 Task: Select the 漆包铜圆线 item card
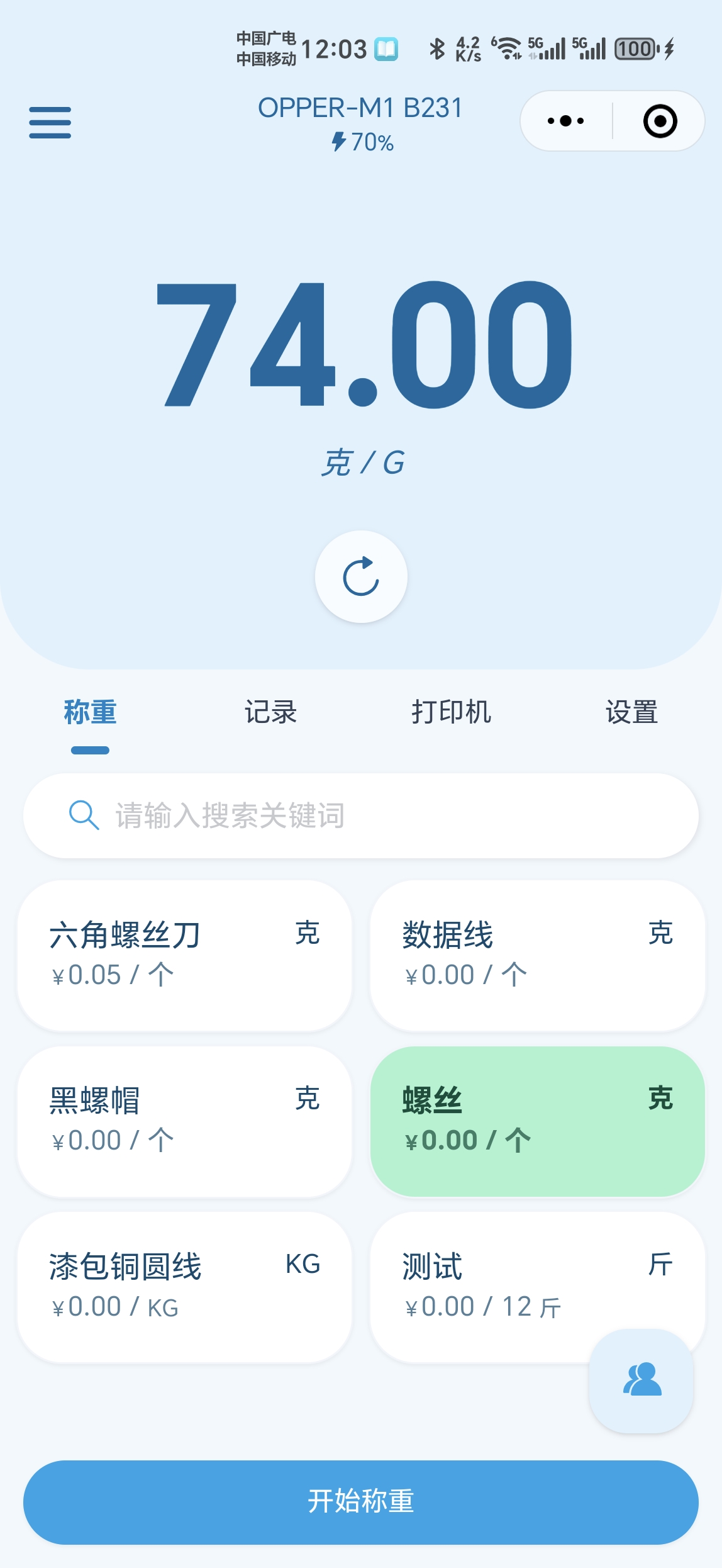(184, 1287)
